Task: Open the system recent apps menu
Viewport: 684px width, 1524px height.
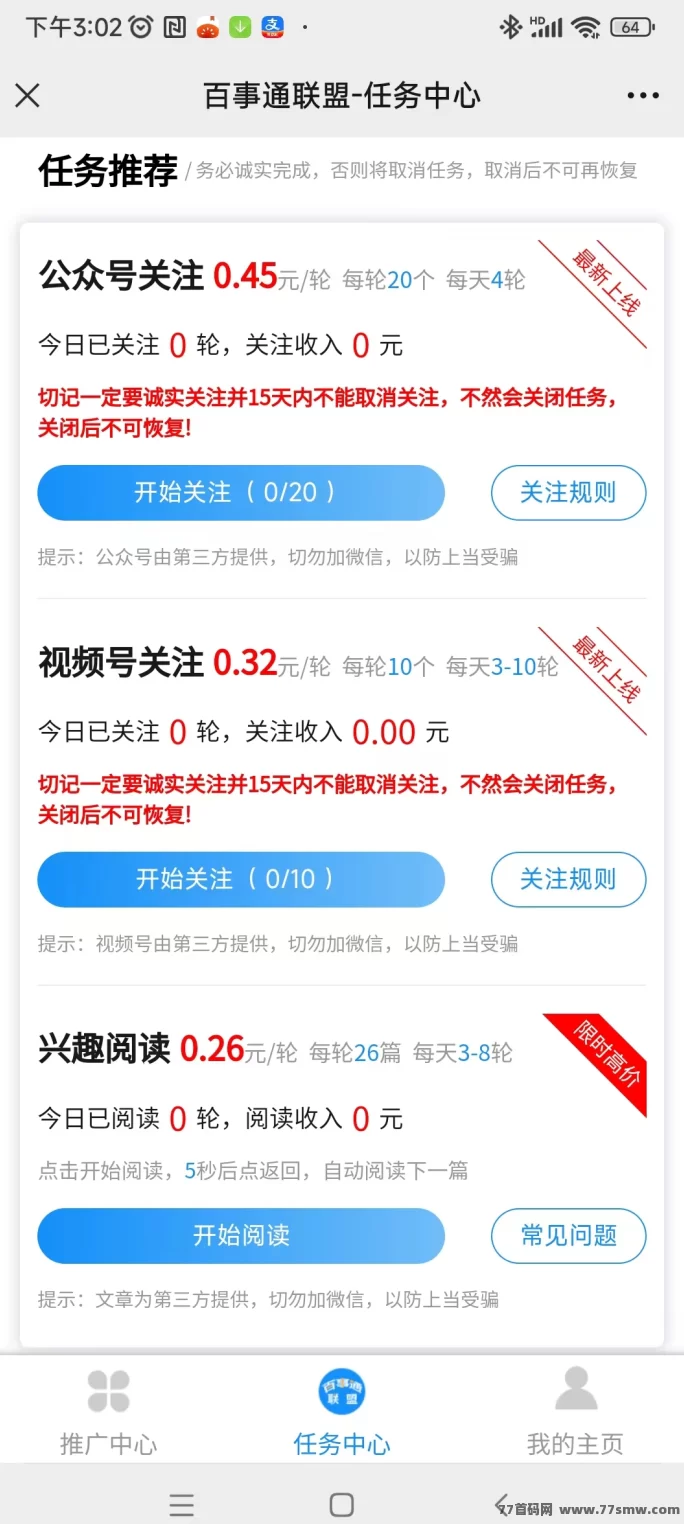Action: pos(181,1504)
